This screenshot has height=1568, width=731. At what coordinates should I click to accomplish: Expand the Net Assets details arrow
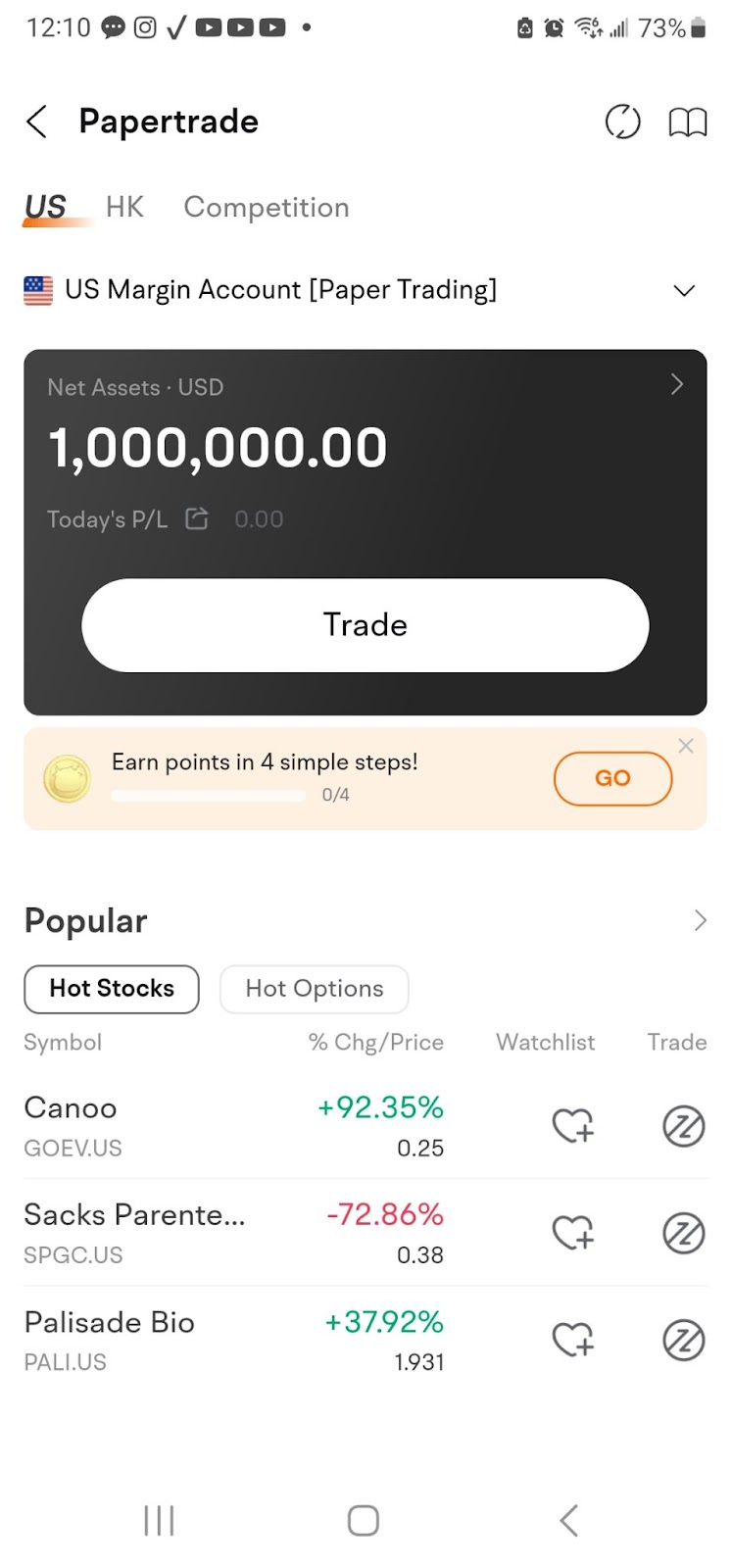(676, 384)
